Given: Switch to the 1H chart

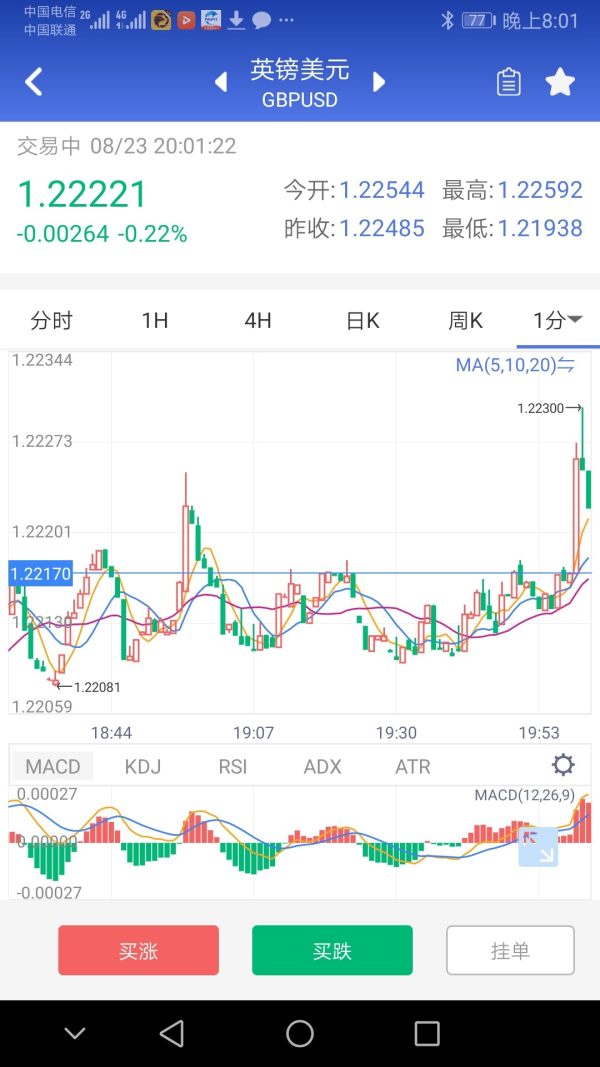Looking at the screenshot, I should (x=155, y=321).
